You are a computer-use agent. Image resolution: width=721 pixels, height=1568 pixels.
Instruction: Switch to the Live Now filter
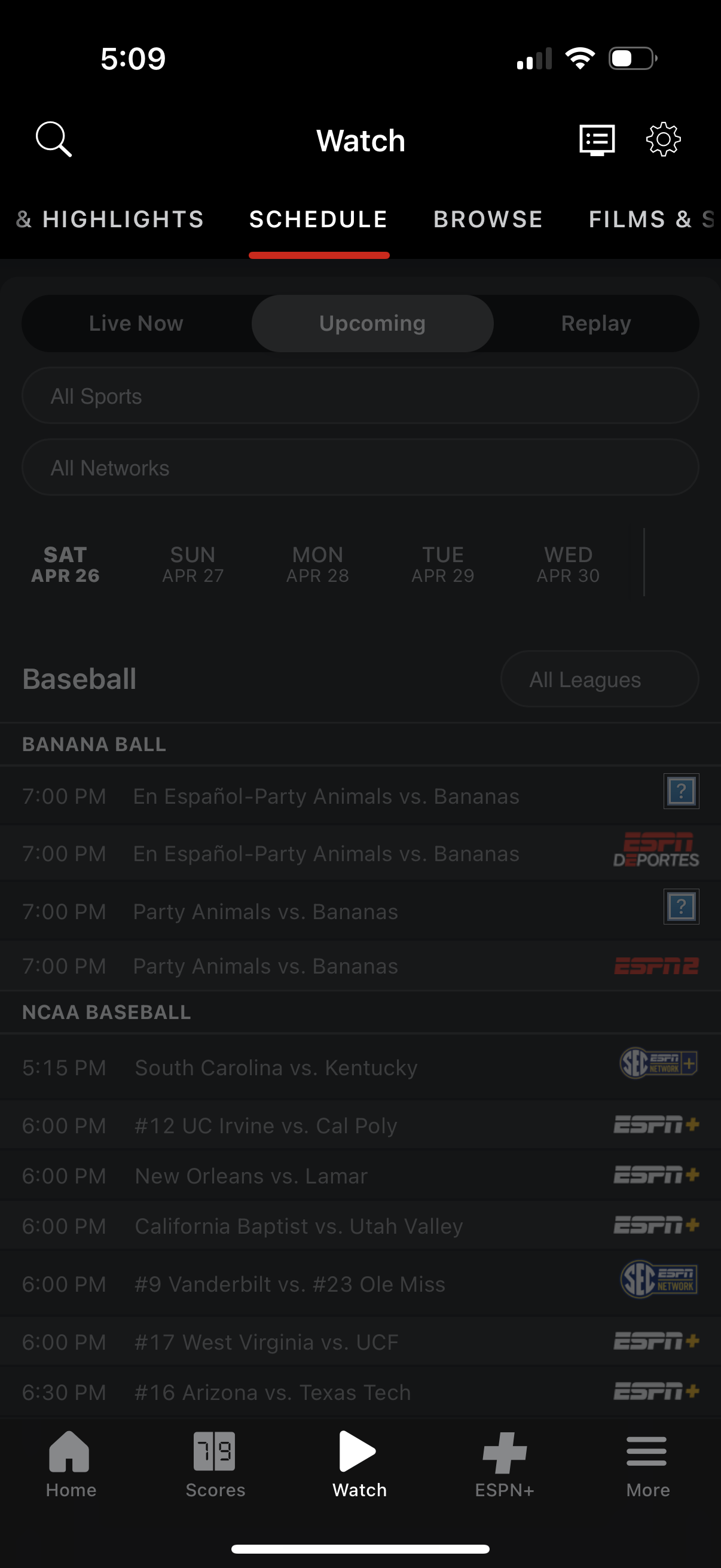(136, 323)
